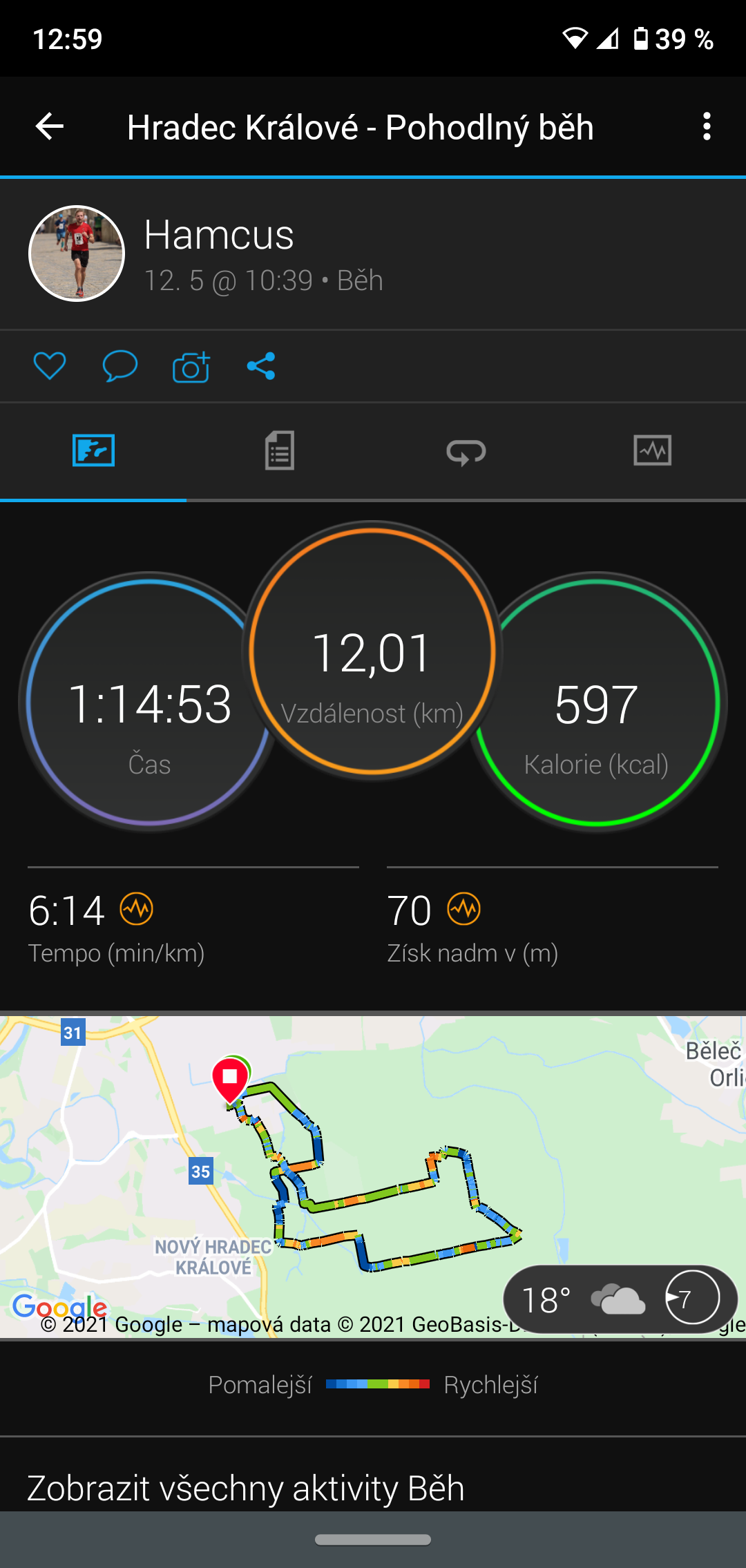Tap the elevation chart icon beside 70
Image resolution: width=746 pixels, height=1568 pixels.
(464, 909)
